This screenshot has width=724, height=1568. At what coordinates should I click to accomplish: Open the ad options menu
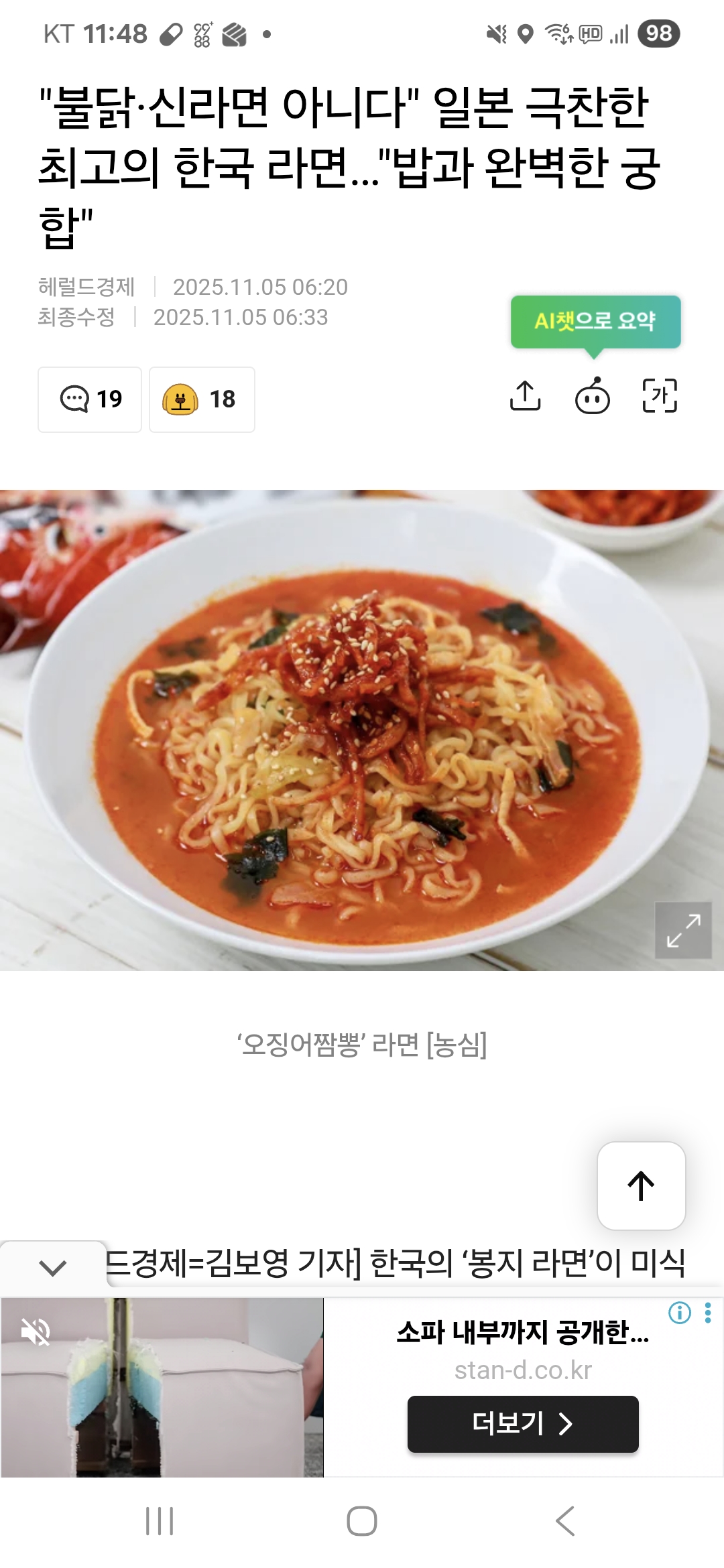point(708,1313)
